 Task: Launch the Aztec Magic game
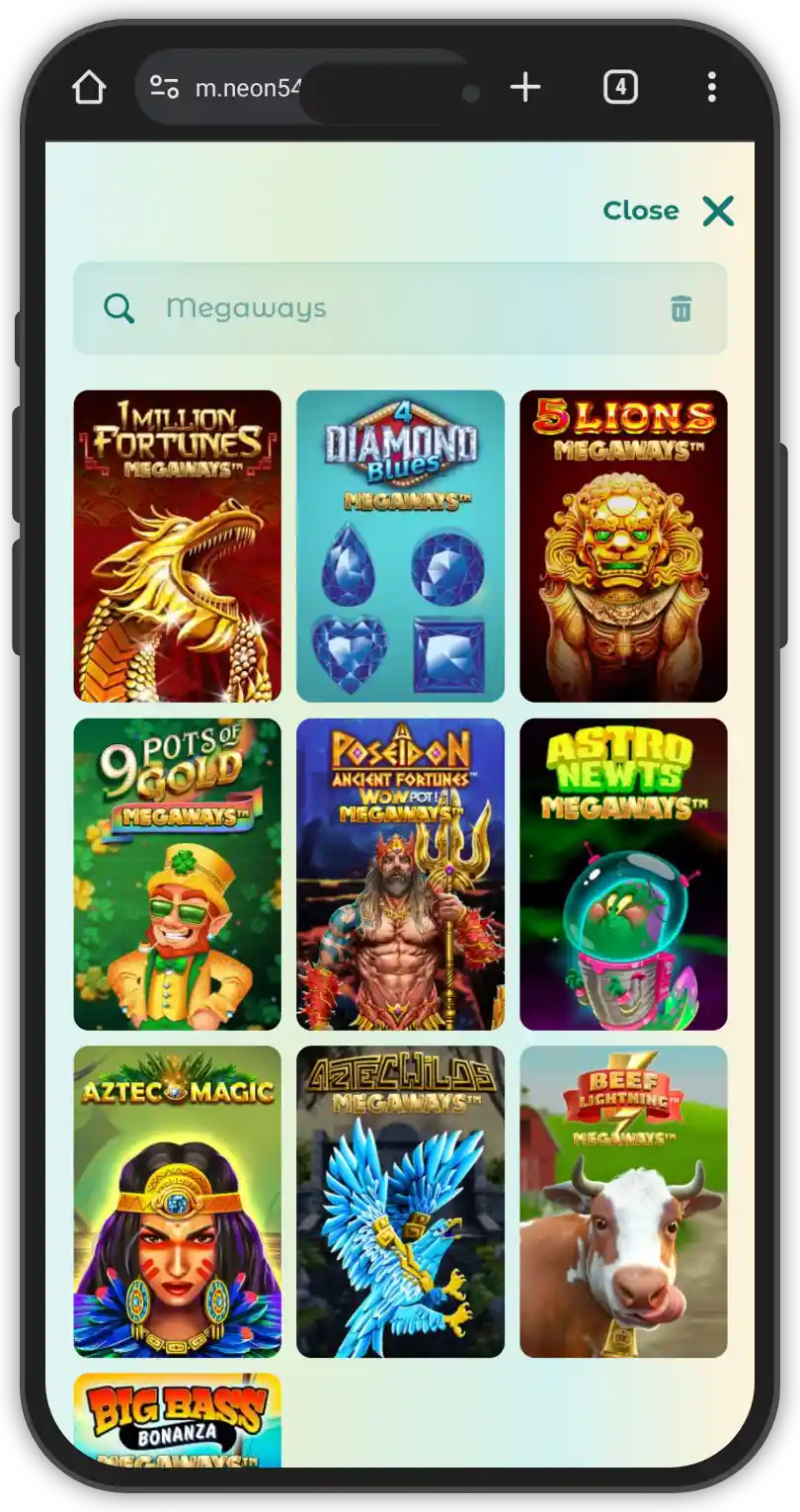(x=178, y=1202)
